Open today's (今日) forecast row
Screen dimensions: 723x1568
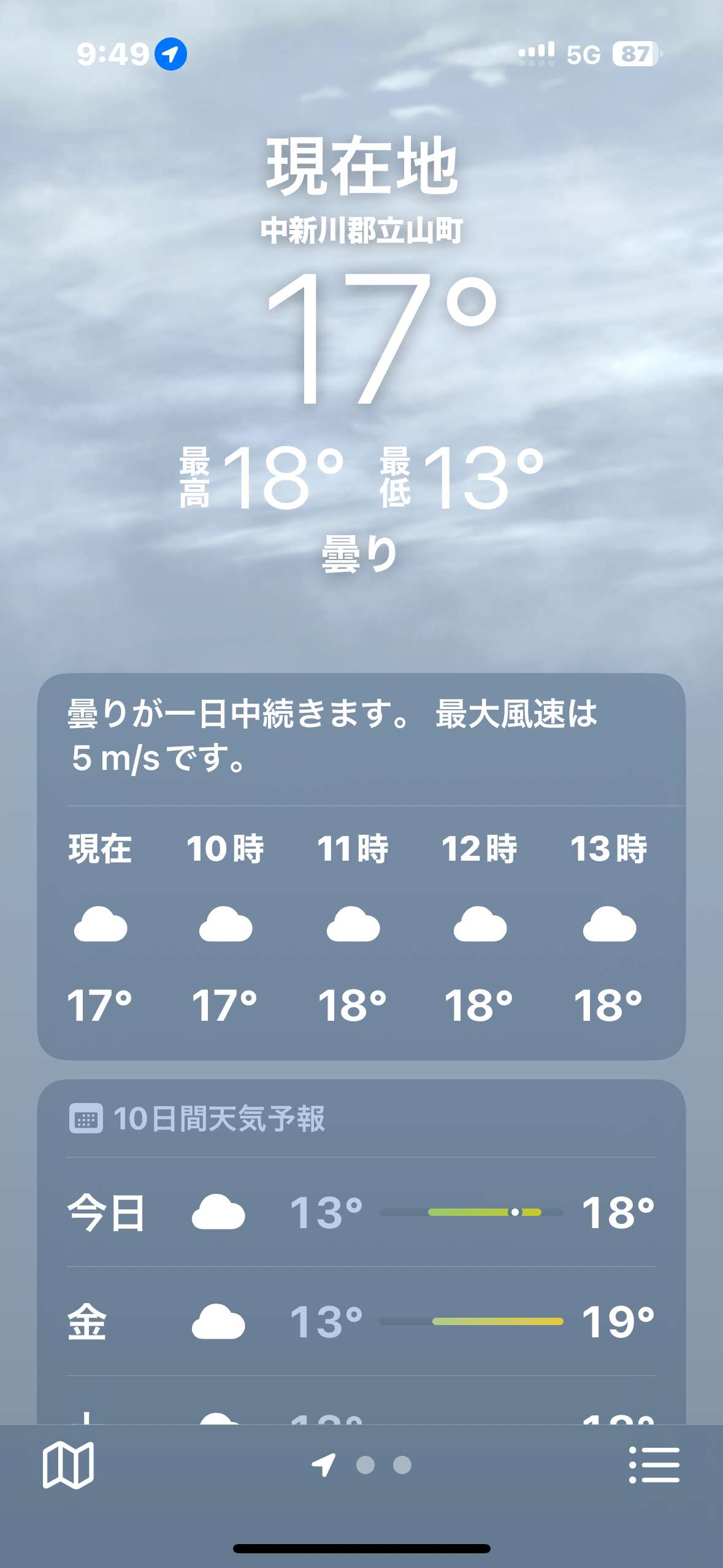(361, 1212)
